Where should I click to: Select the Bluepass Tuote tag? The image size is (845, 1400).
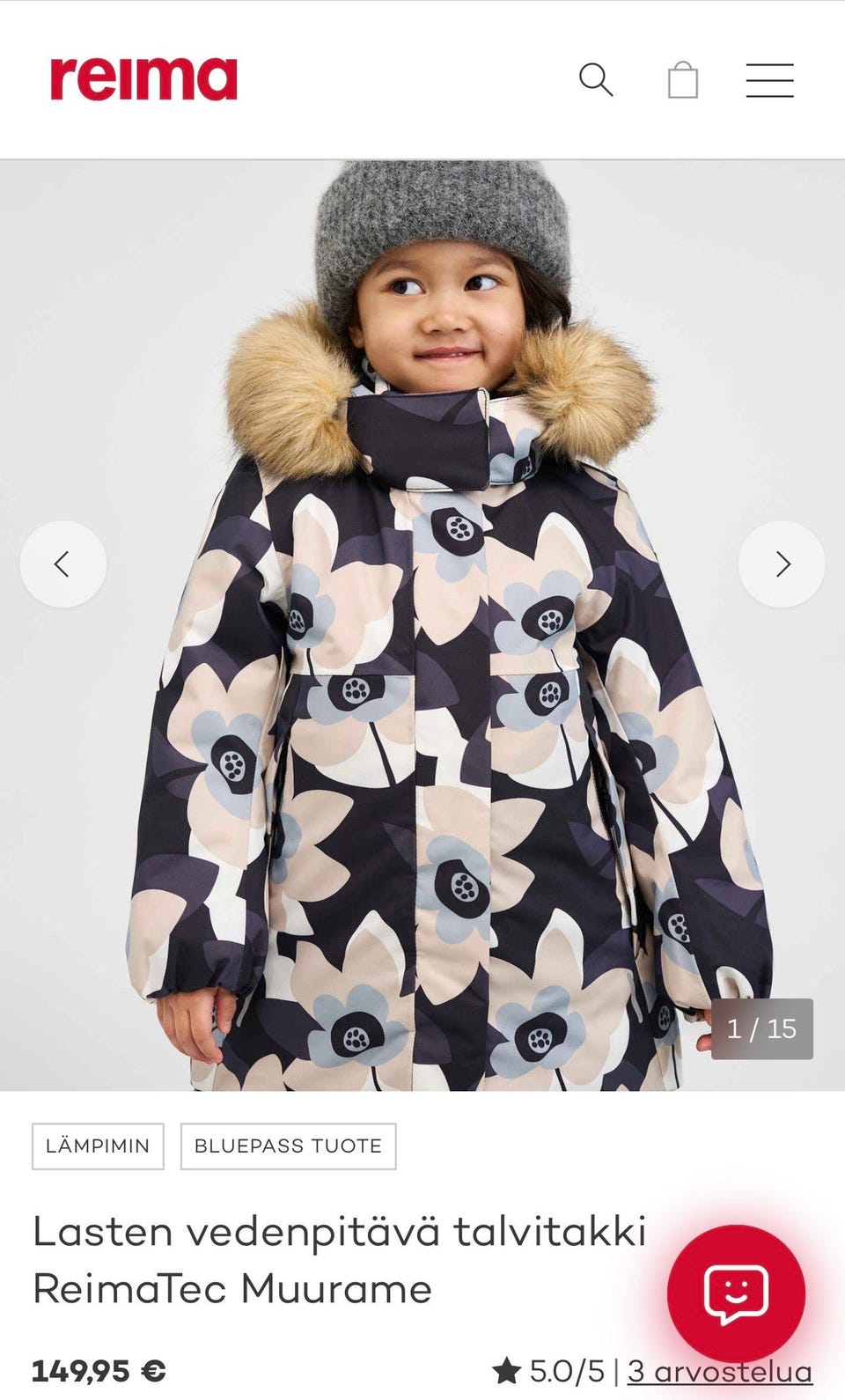click(x=289, y=1146)
